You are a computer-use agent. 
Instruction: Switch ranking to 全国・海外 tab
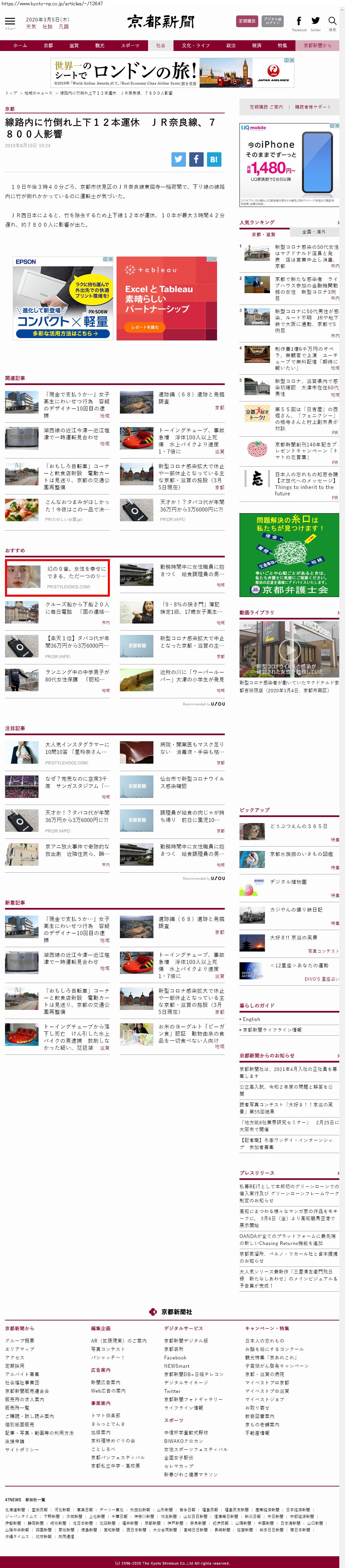click(314, 232)
